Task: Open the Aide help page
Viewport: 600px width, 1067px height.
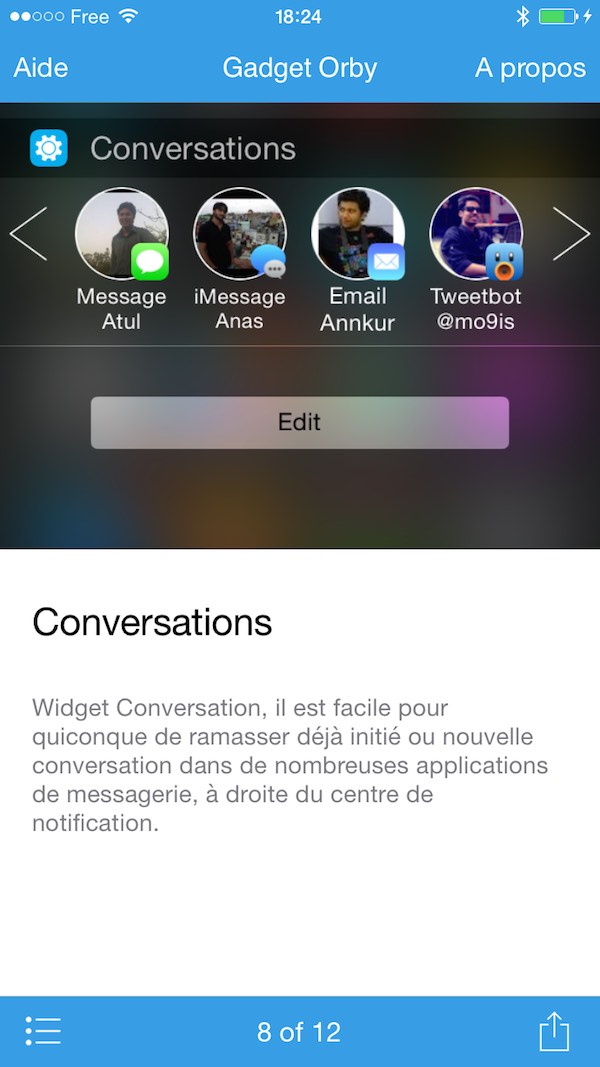Action: [x=41, y=68]
